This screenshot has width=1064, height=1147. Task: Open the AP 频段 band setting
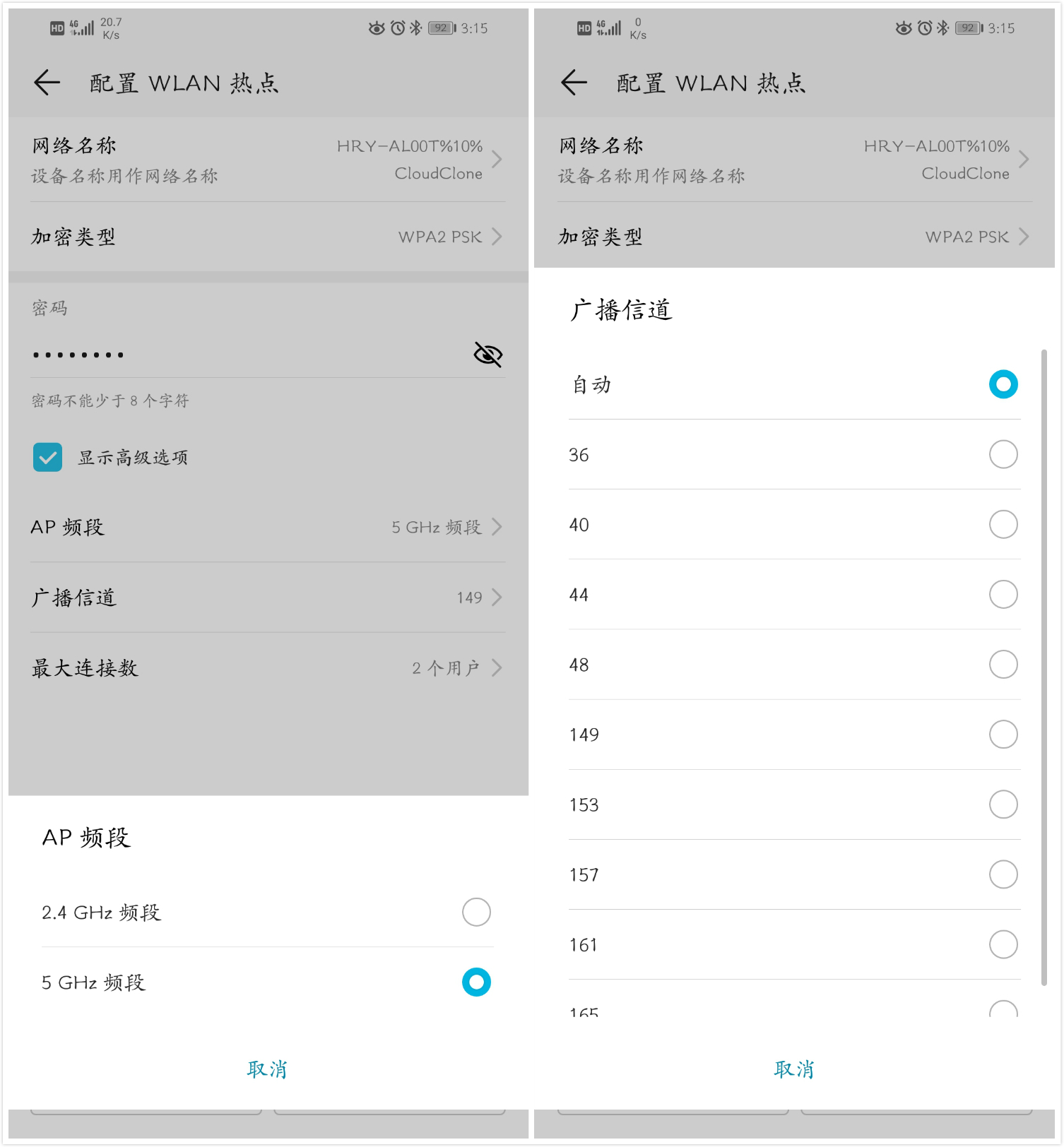266,526
